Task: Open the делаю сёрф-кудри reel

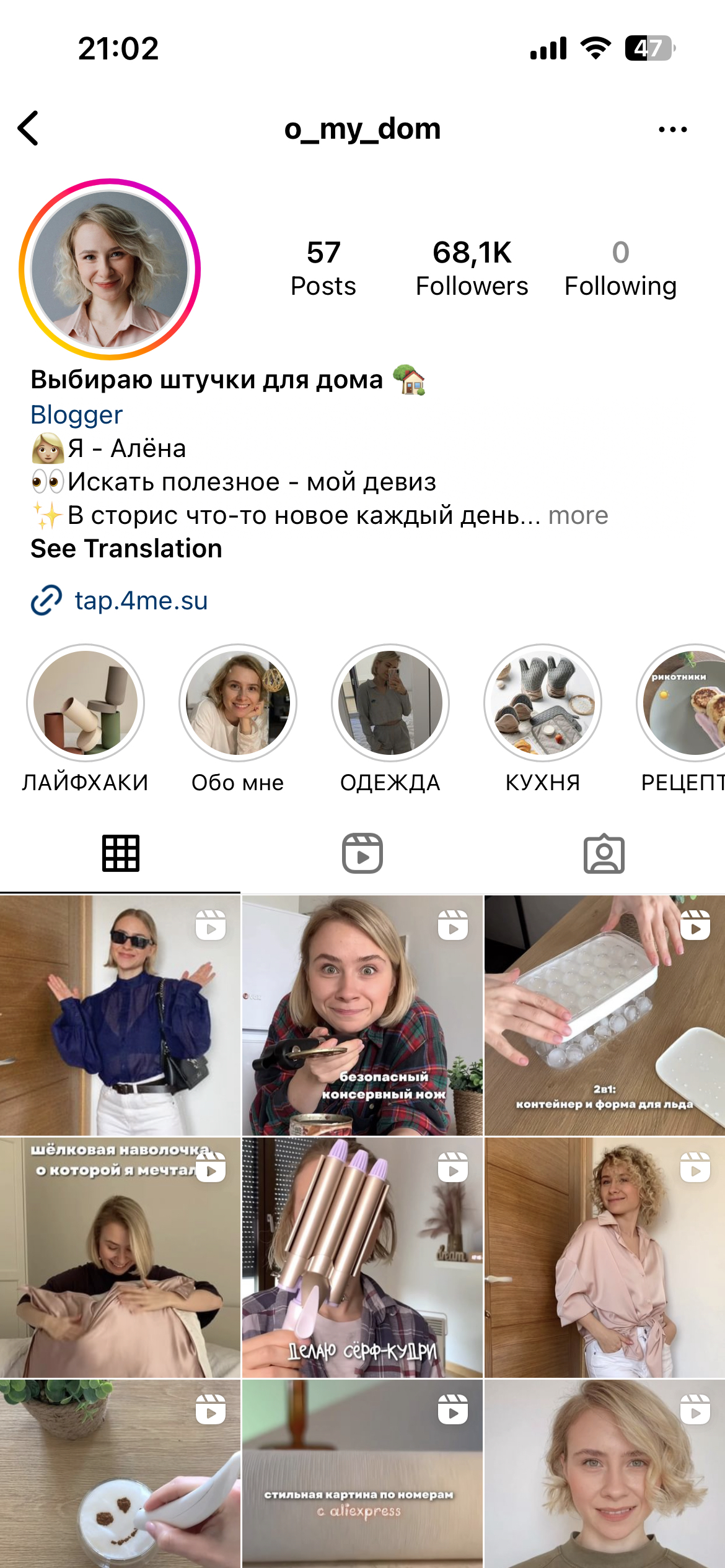Action: point(362,1257)
